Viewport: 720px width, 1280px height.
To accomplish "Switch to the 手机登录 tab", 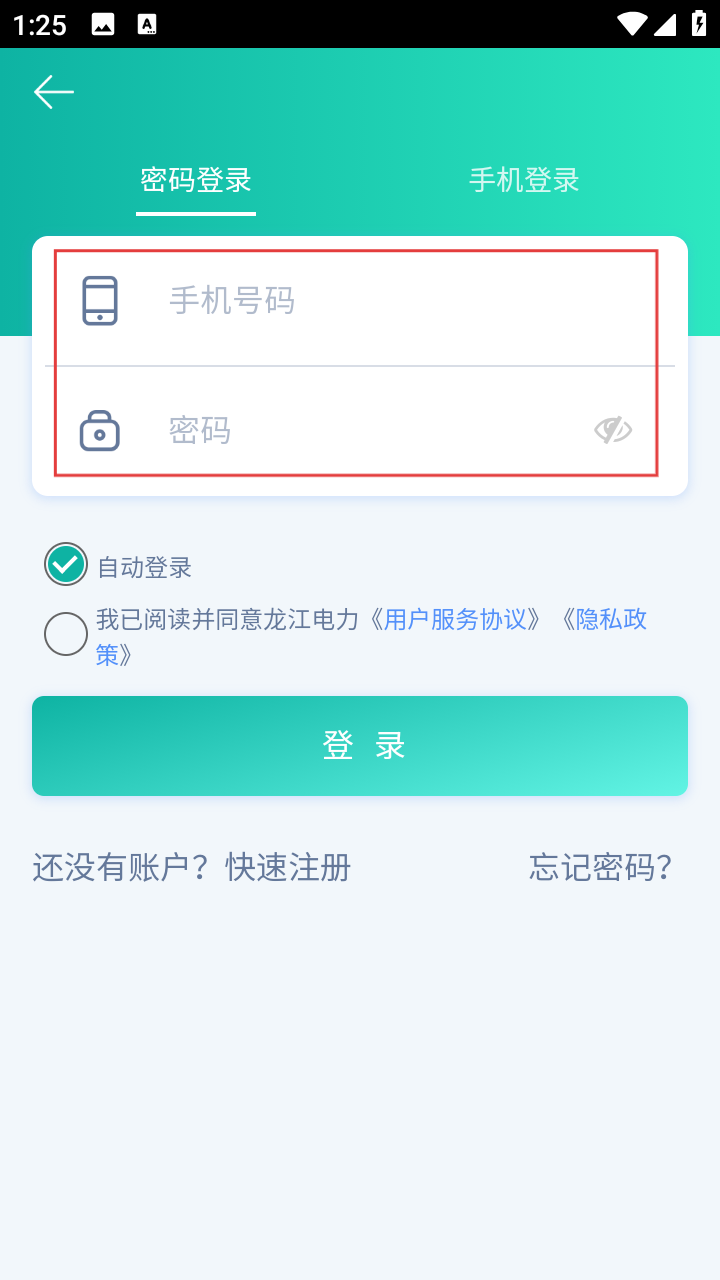I will pos(524,180).
